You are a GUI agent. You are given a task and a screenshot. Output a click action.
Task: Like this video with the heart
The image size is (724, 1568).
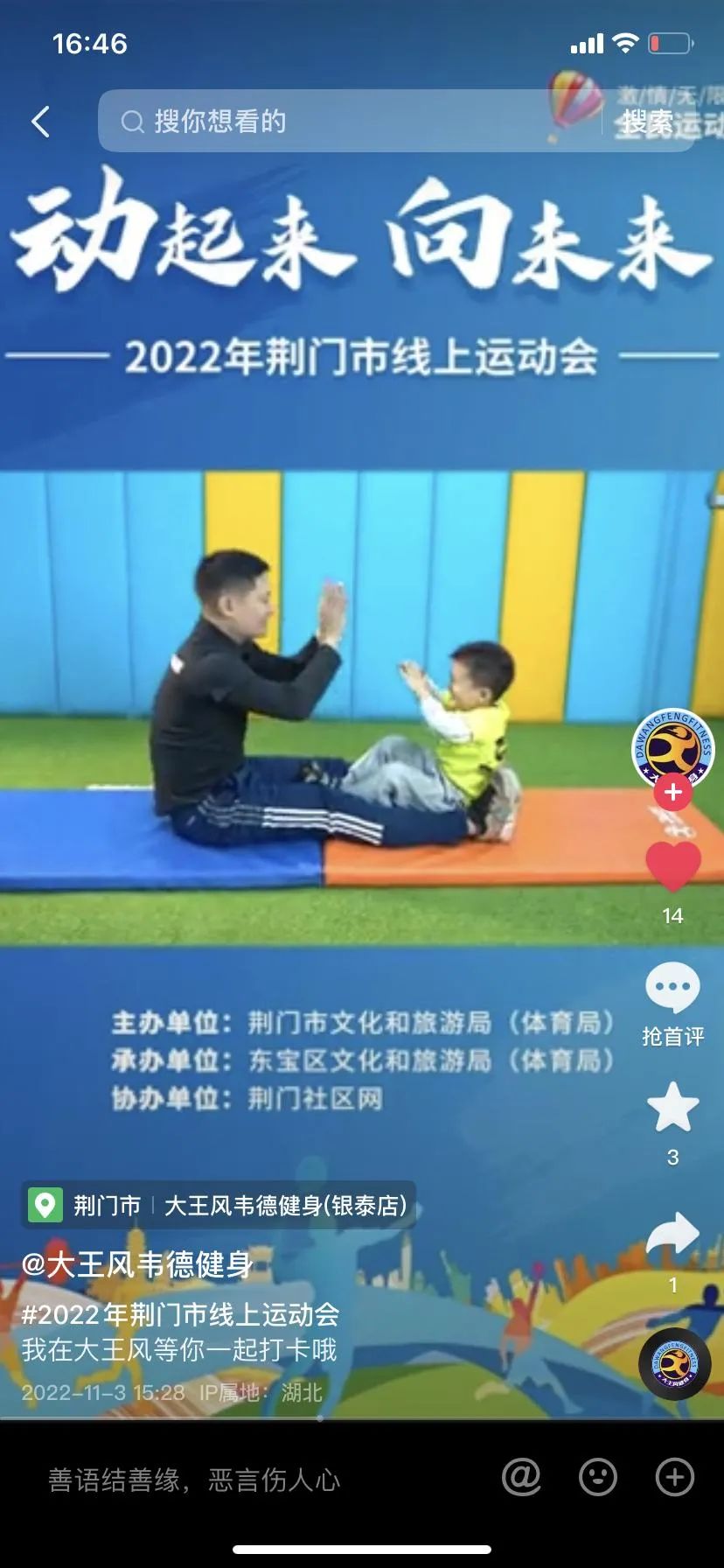[x=672, y=867]
